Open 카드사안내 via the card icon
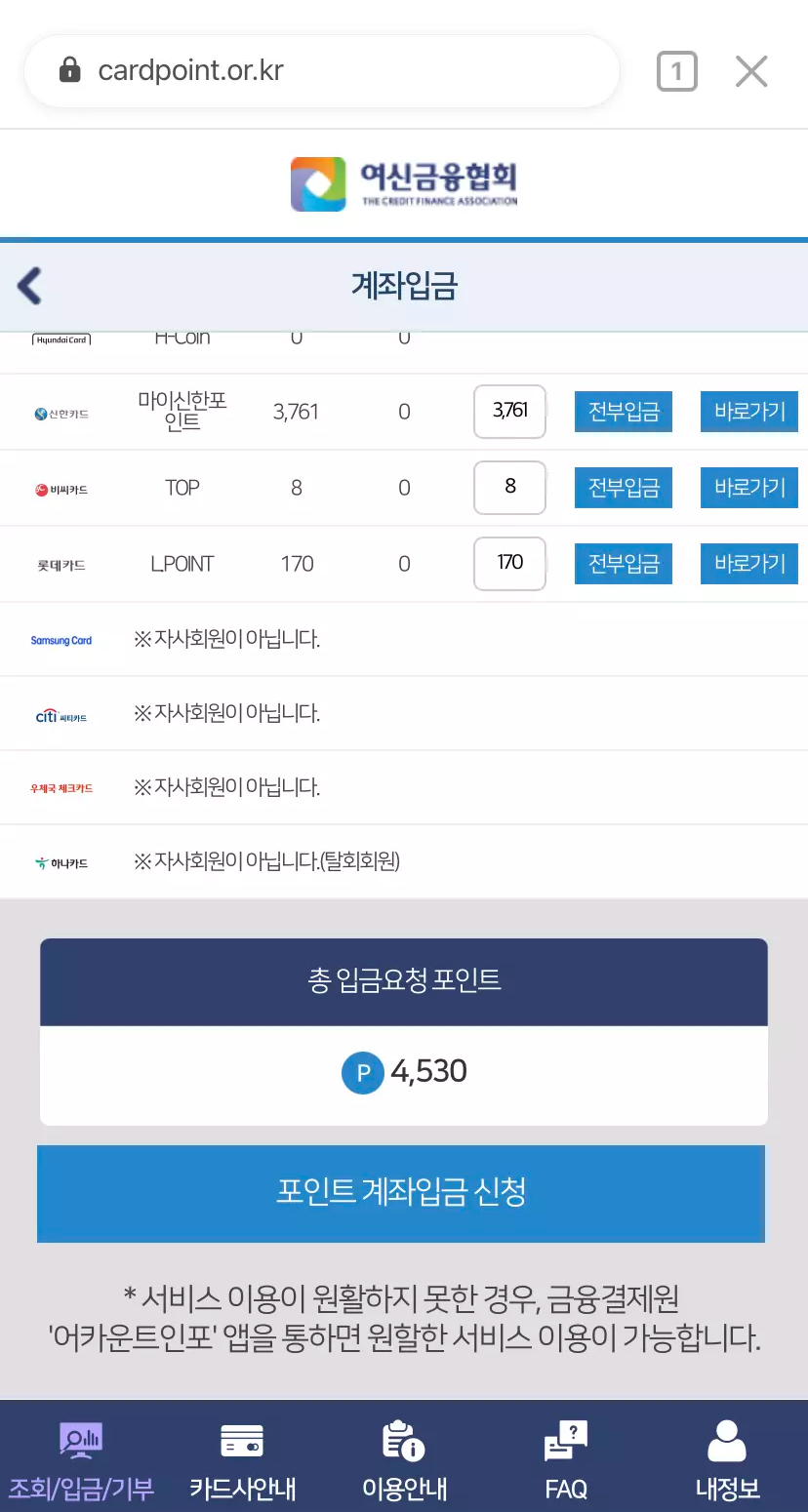Viewport: 808px width, 1512px height. click(241, 1441)
